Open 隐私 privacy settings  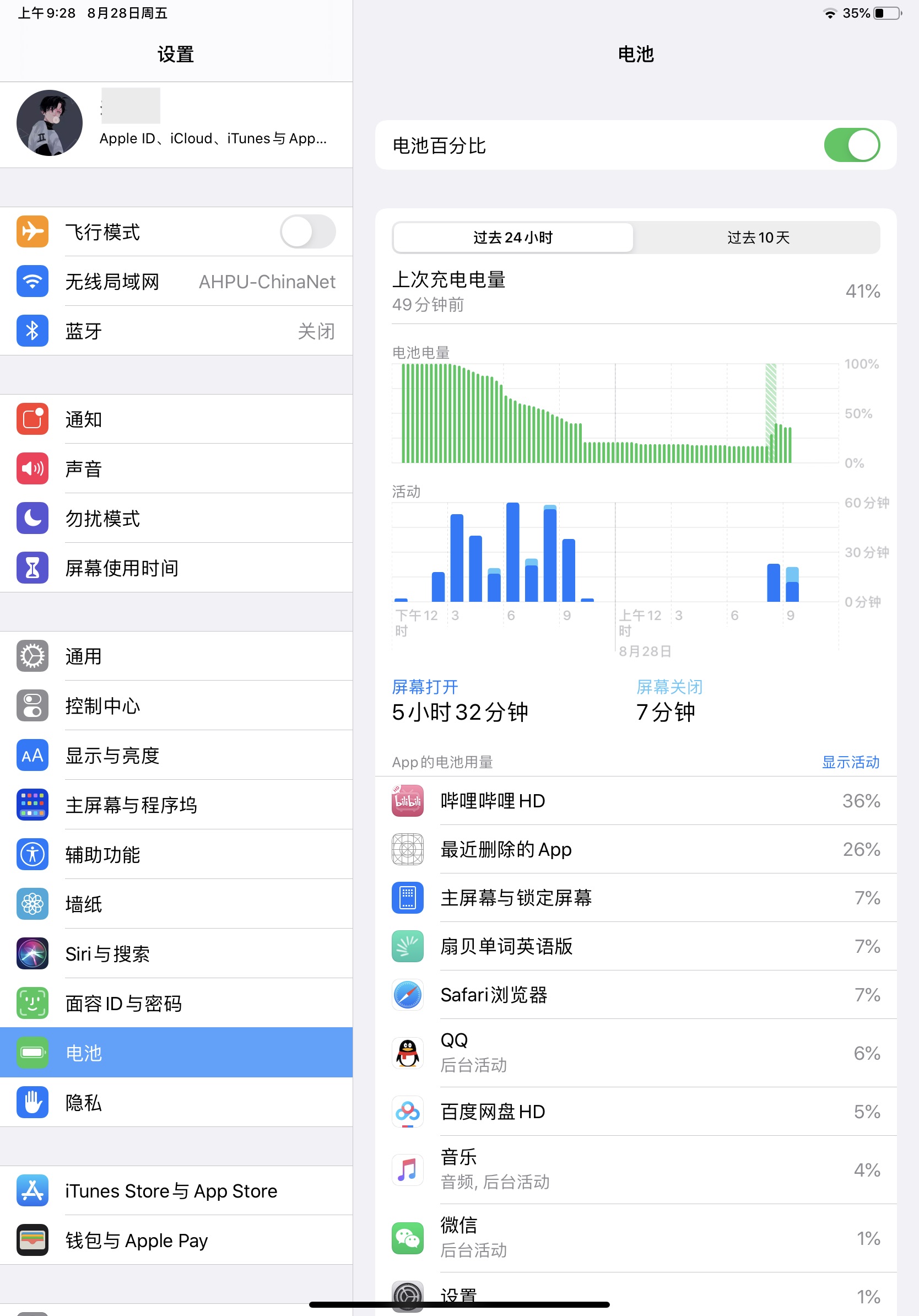click(176, 1102)
